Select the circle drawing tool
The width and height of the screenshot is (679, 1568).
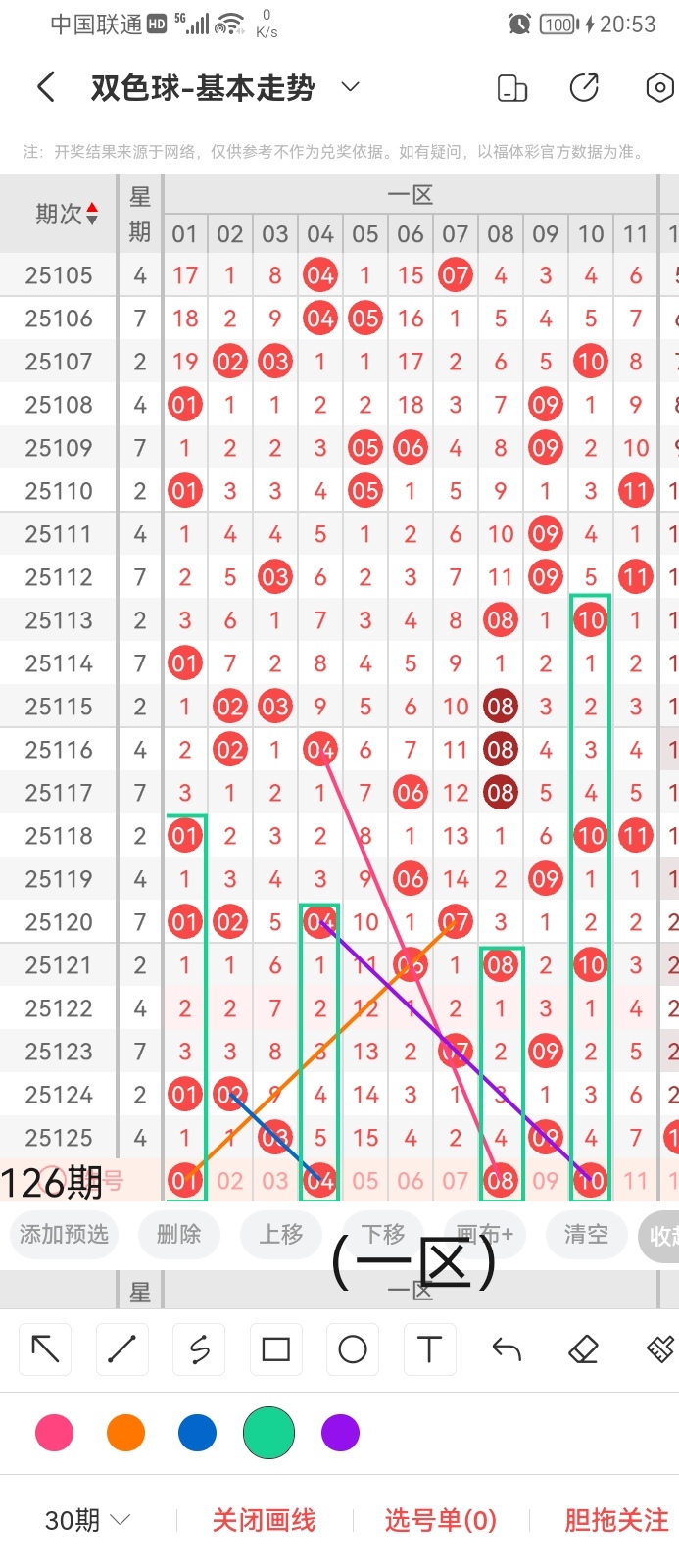(353, 1349)
